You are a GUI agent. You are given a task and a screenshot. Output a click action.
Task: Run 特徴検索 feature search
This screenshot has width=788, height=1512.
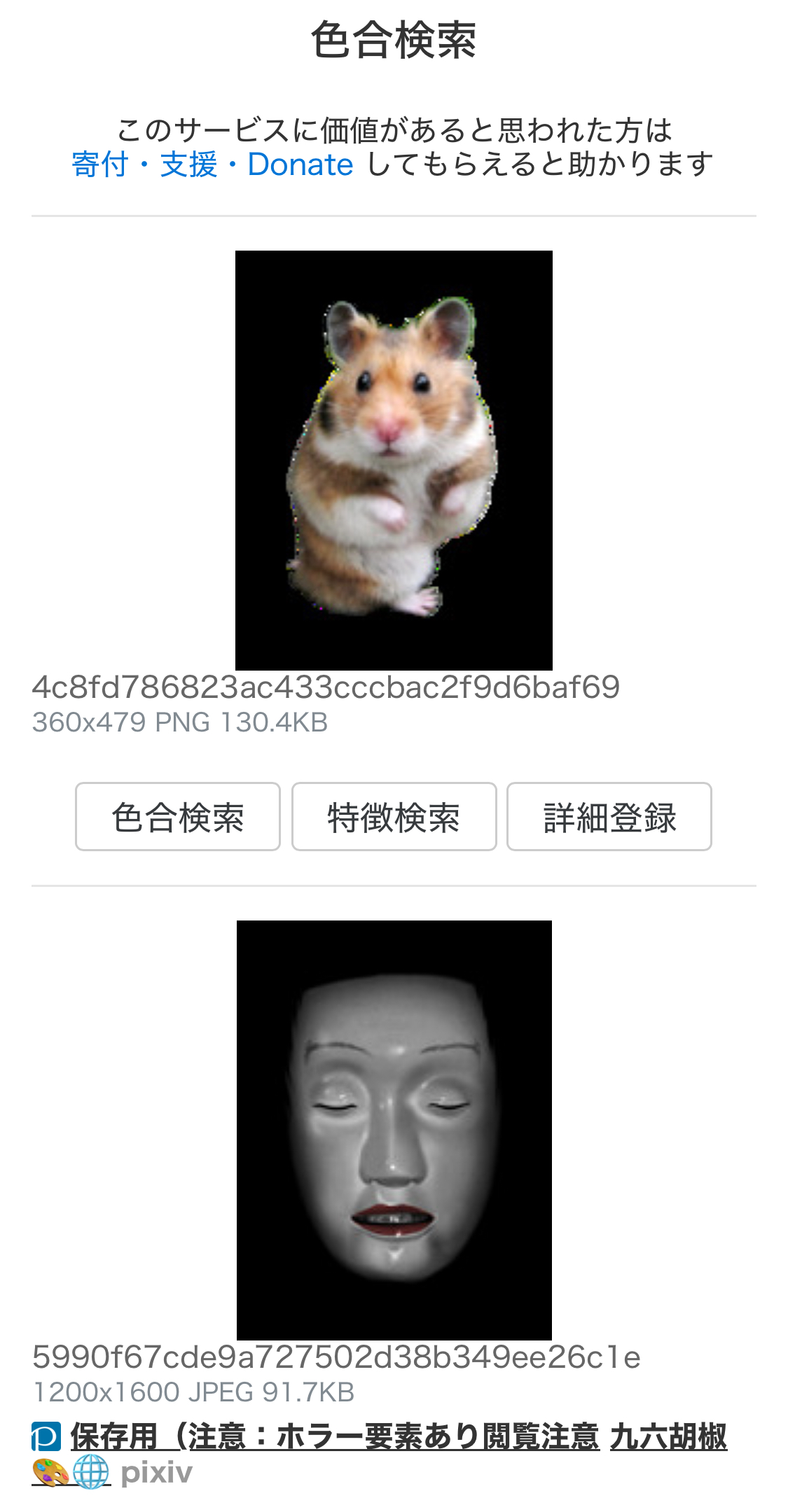(394, 817)
